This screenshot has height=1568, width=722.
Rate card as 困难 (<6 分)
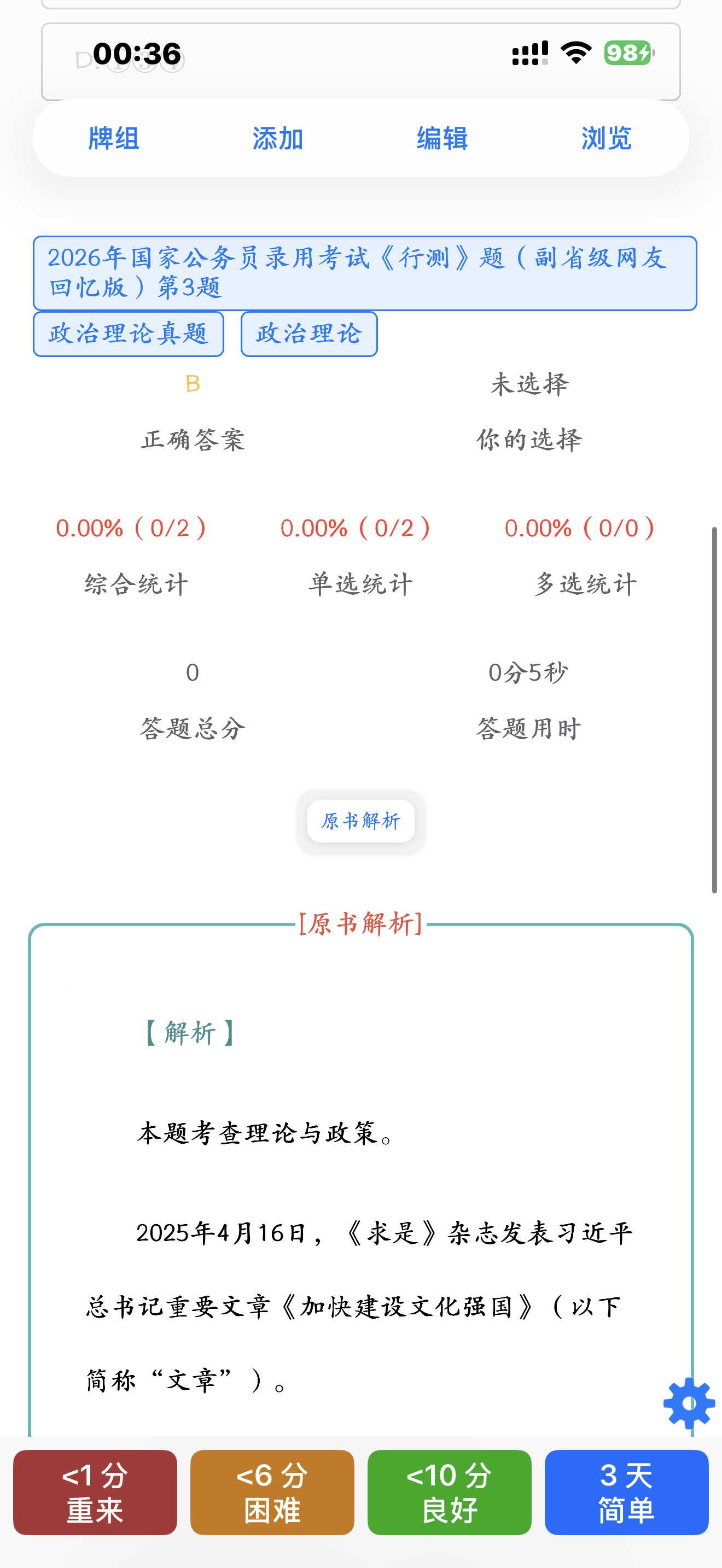click(272, 1492)
